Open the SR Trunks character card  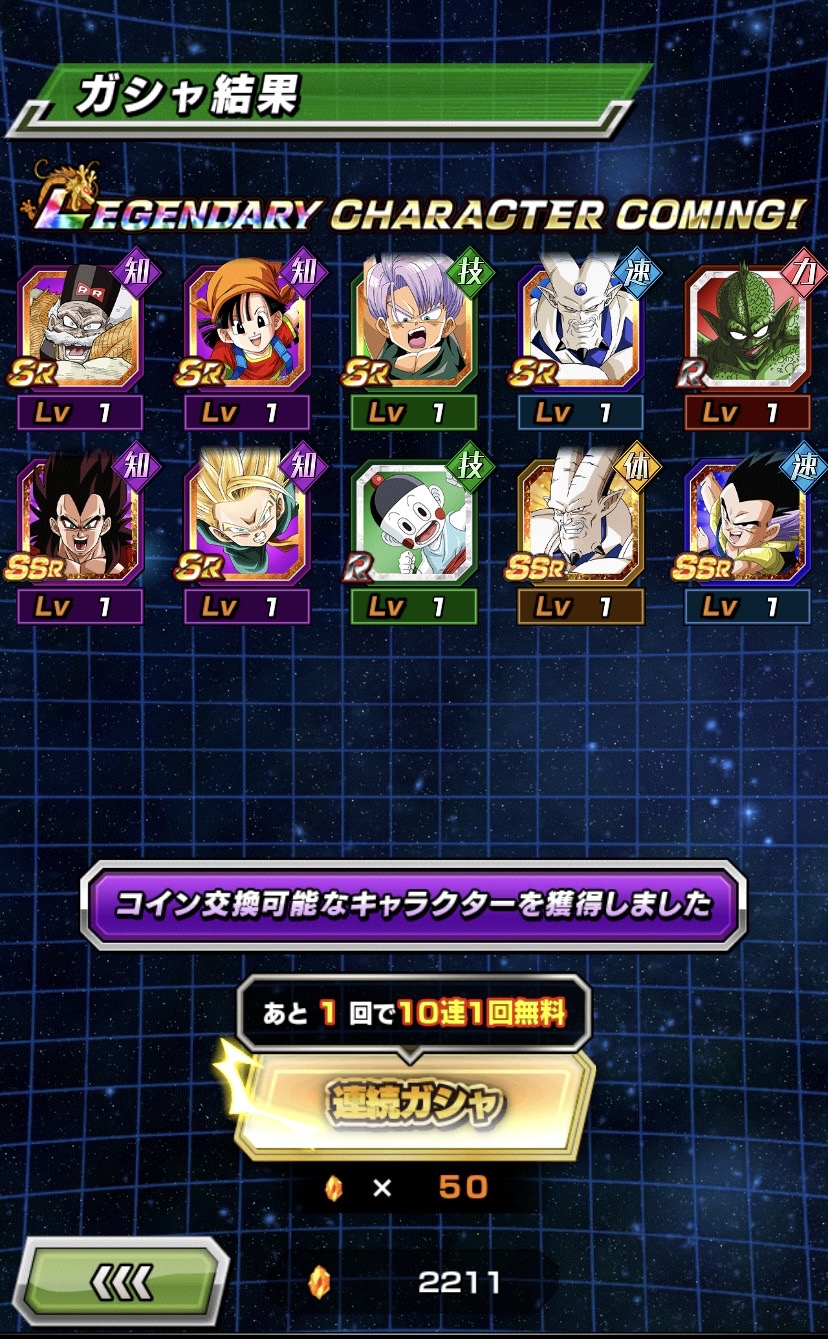(x=414, y=328)
